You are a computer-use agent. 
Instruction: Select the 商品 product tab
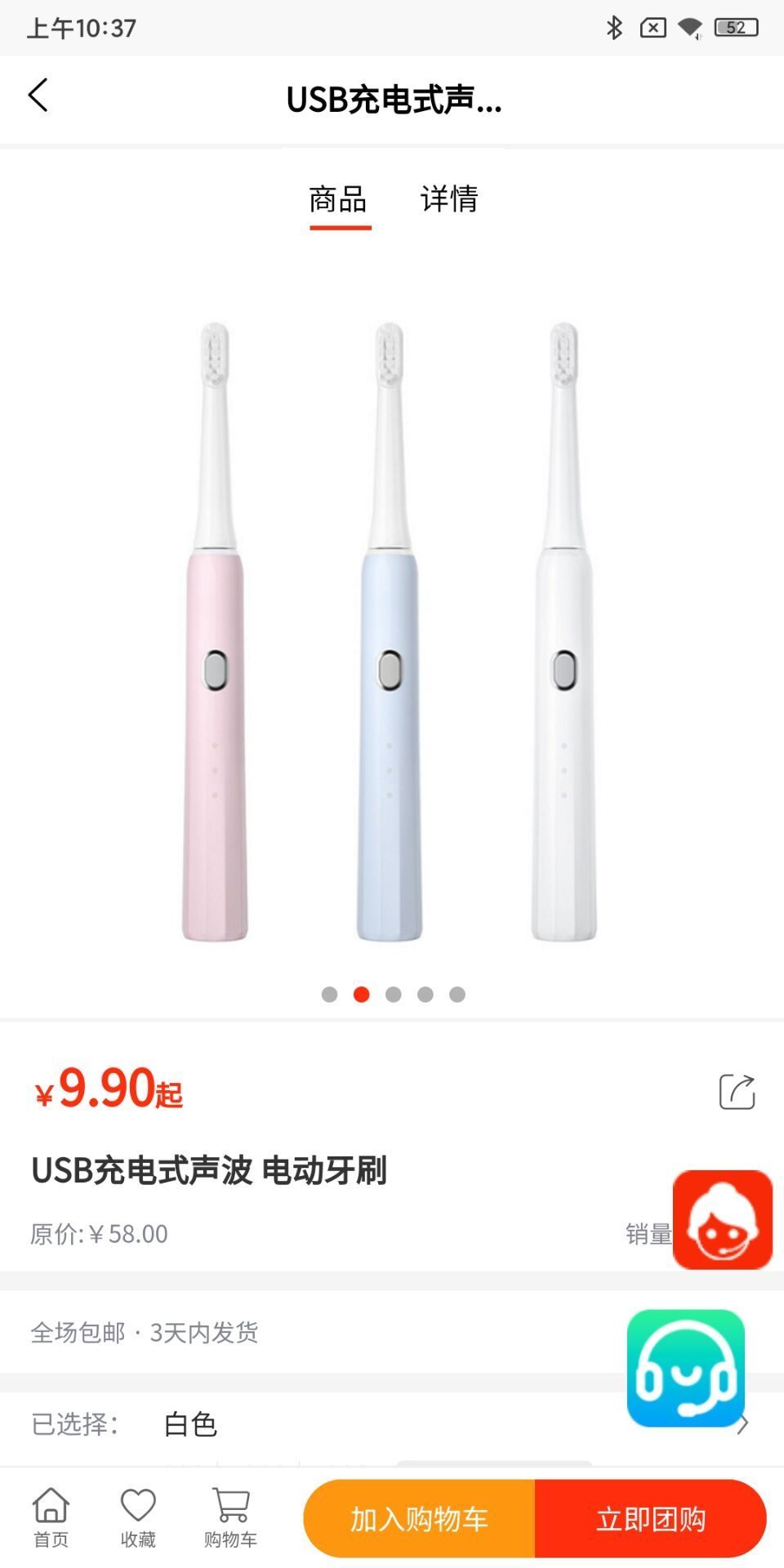pyautogui.click(x=338, y=198)
